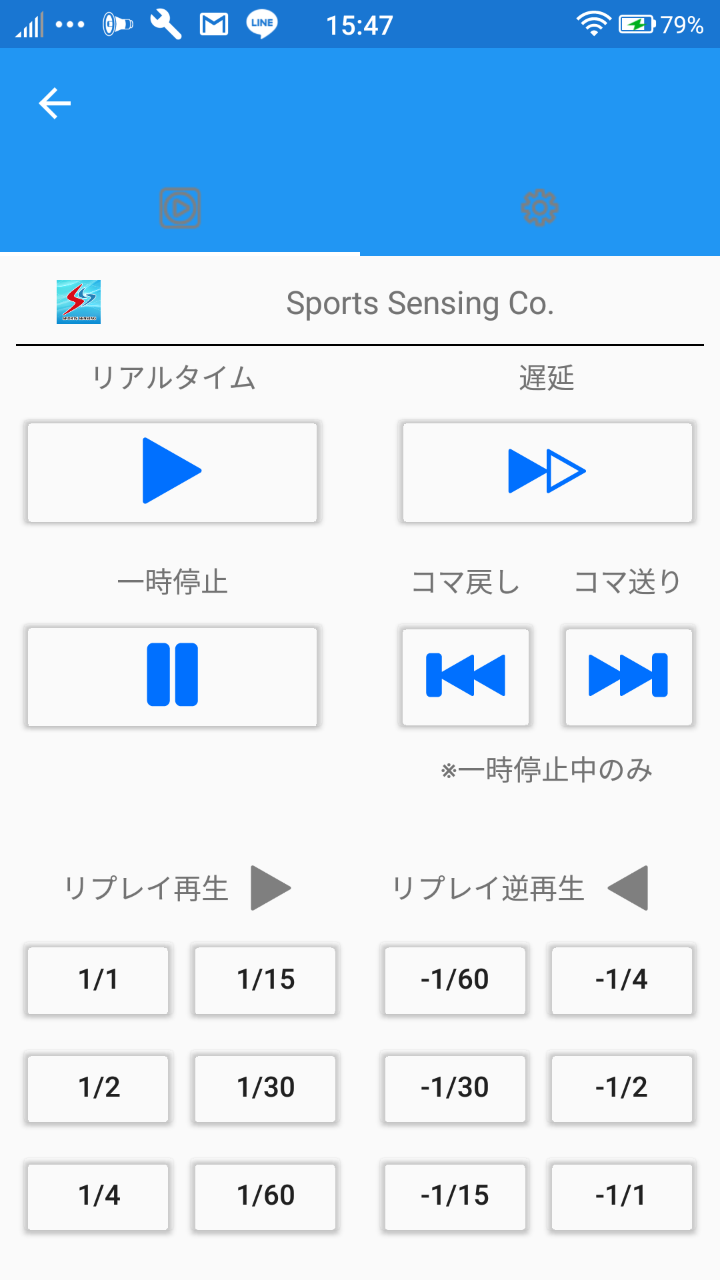Choose reverse replay speed -1/2
The image size is (720, 1280).
click(622, 1088)
